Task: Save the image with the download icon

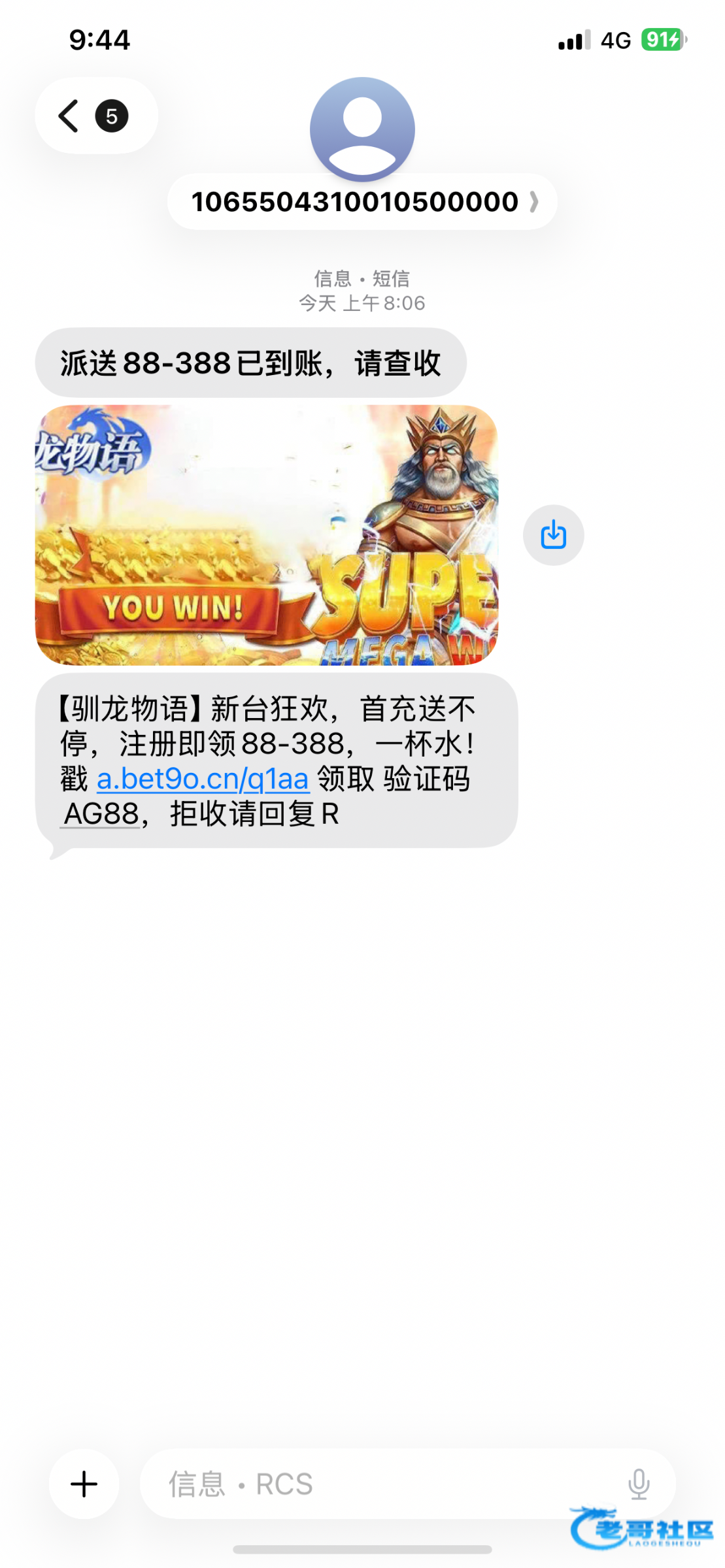Action: 553,534
